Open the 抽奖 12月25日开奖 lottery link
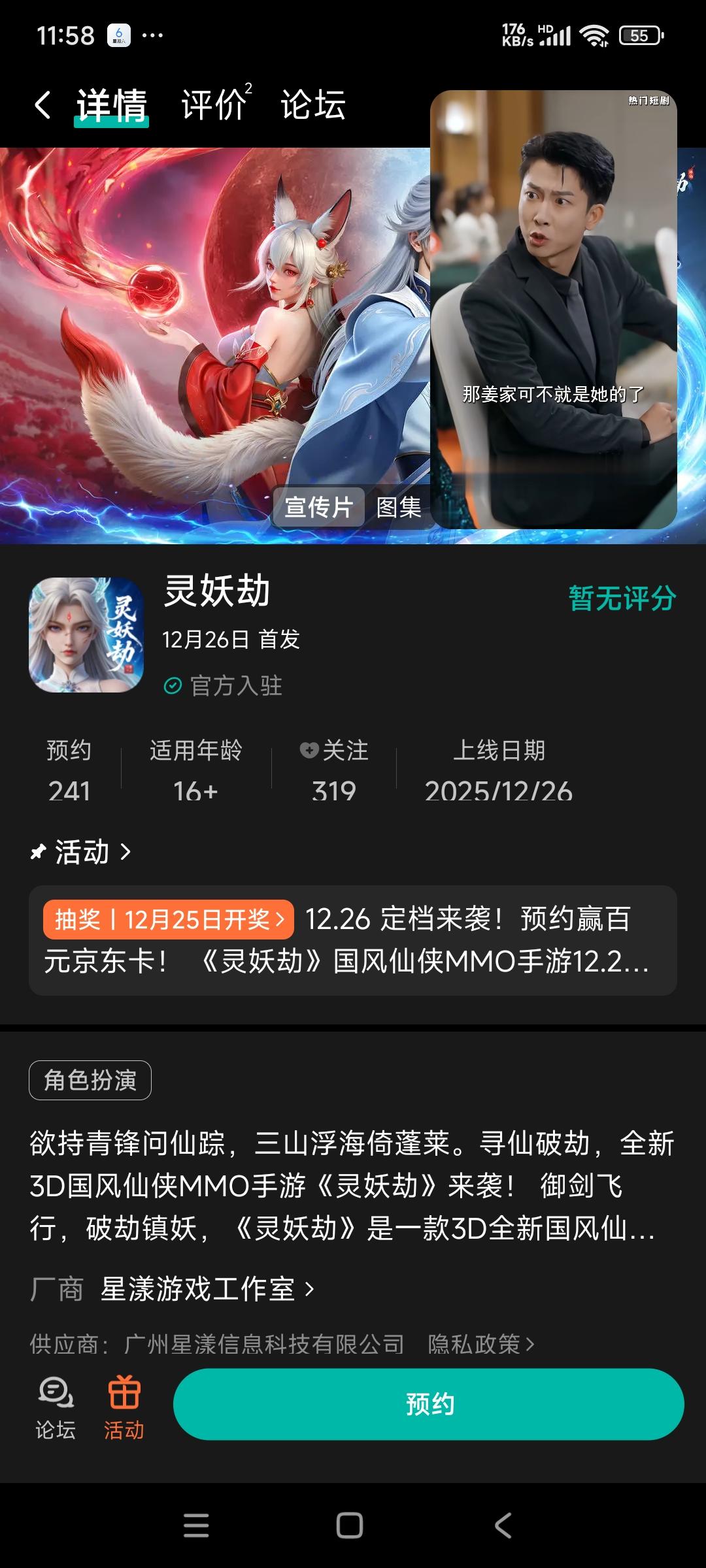This screenshot has width=706, height=1568. [x=167, y=920]
